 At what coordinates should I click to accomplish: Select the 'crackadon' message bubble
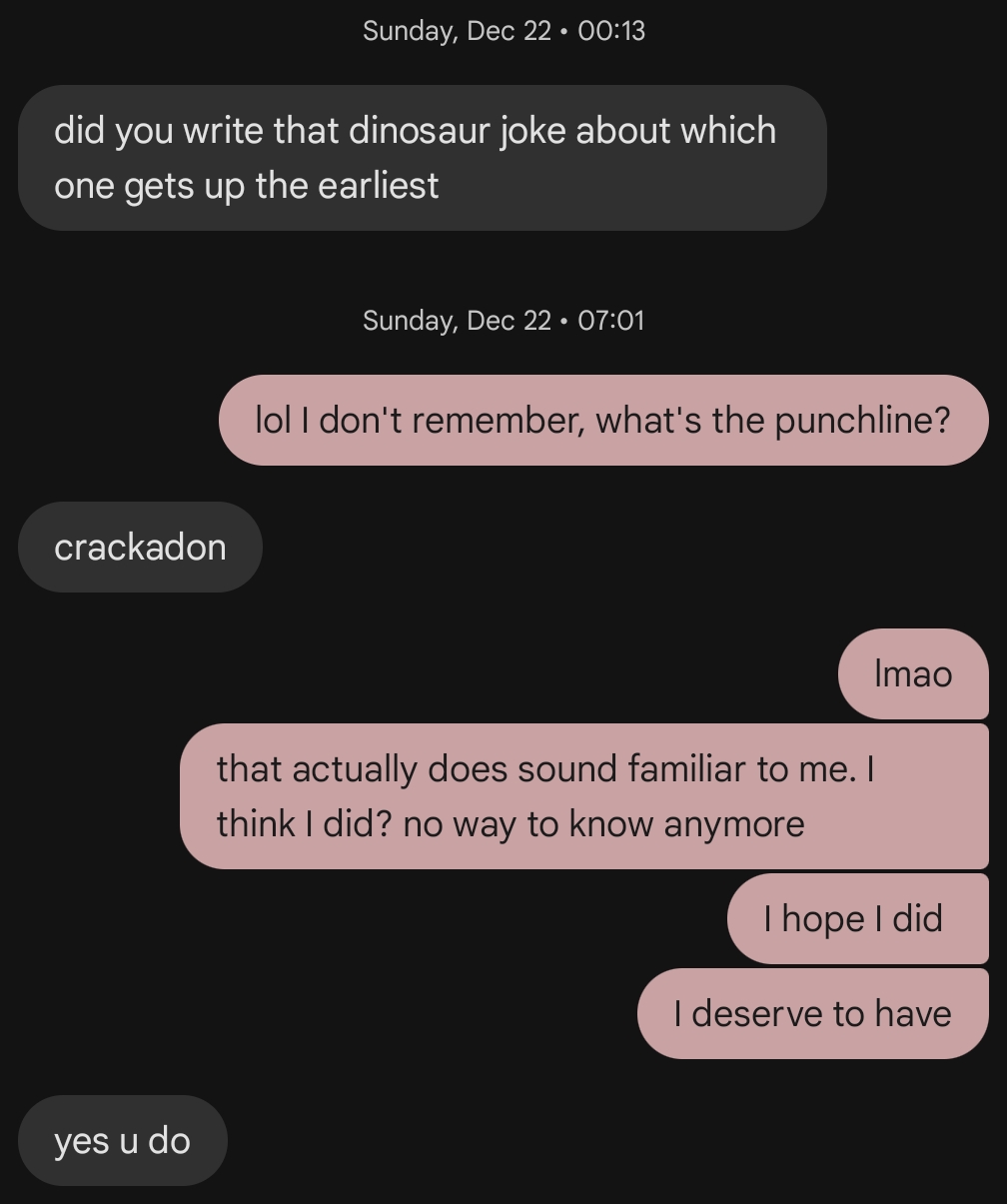pyautogui.click(x=140, y=547)
